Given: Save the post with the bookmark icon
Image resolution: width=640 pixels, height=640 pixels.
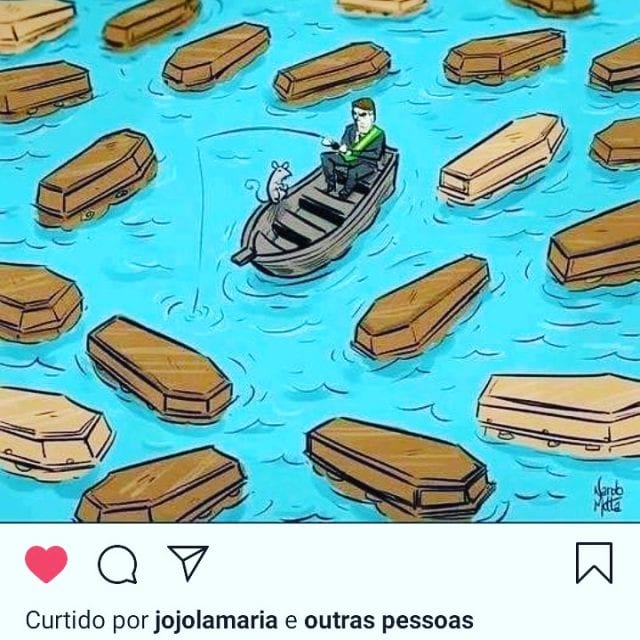Looking at the screenshot, I should (594, 563).
